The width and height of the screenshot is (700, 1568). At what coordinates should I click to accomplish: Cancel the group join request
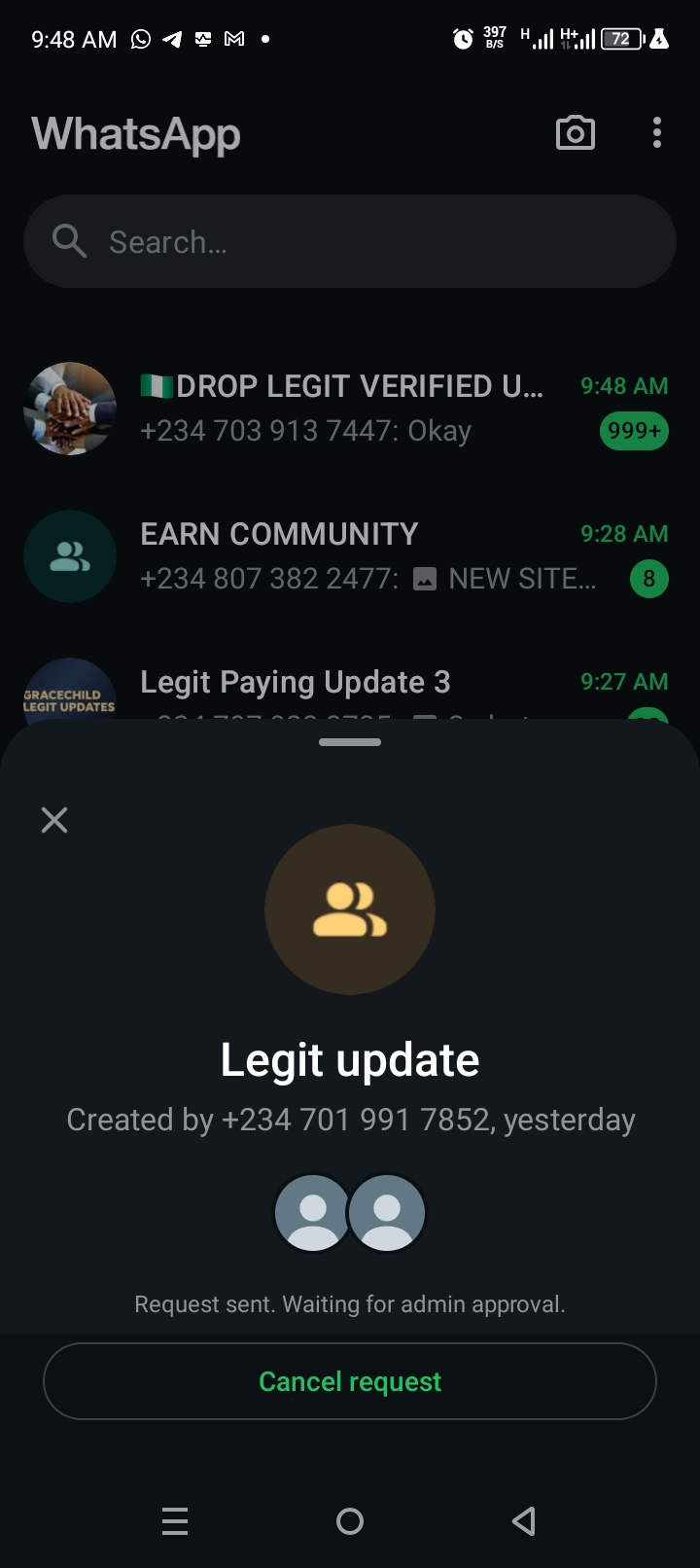(350, 1381)
